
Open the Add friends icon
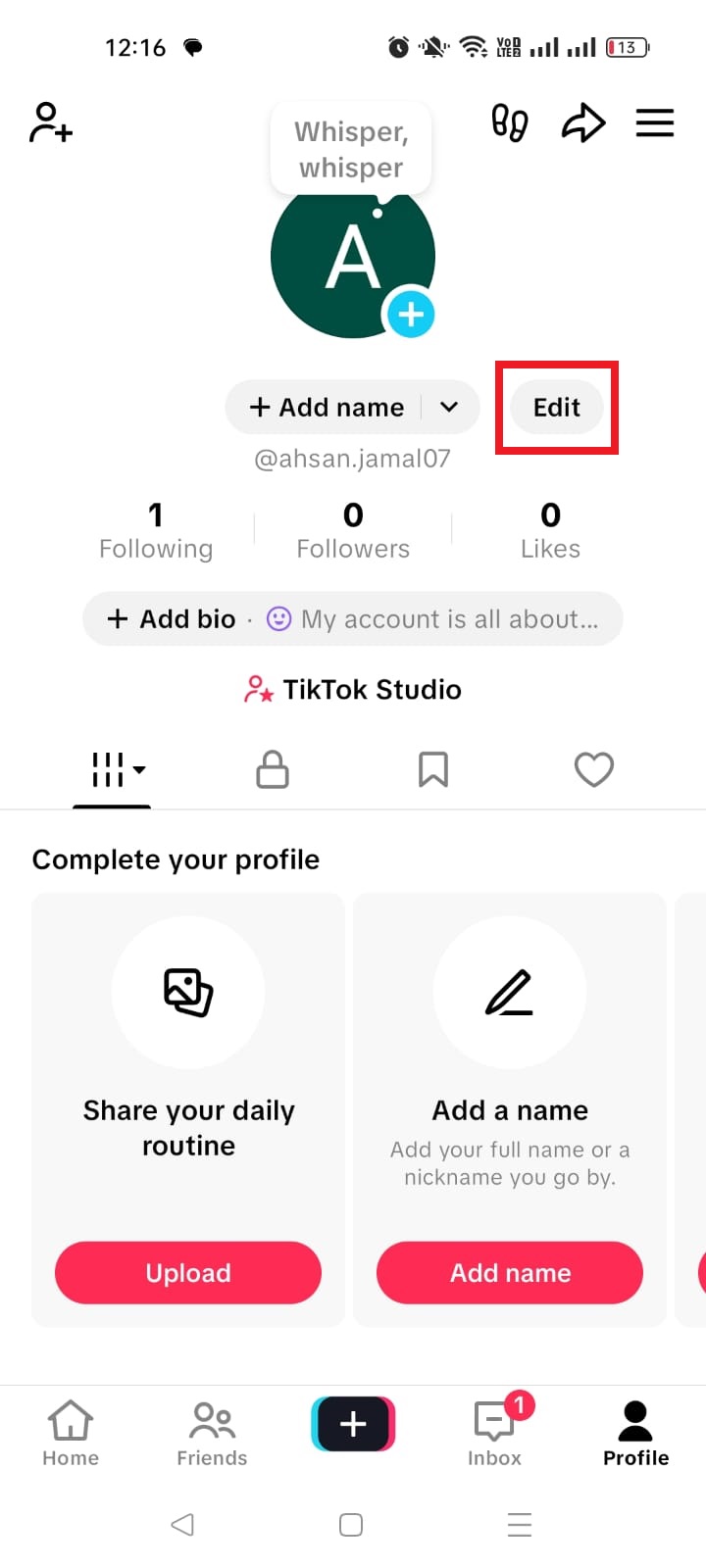pyautogui.click(x=49, y=122)
